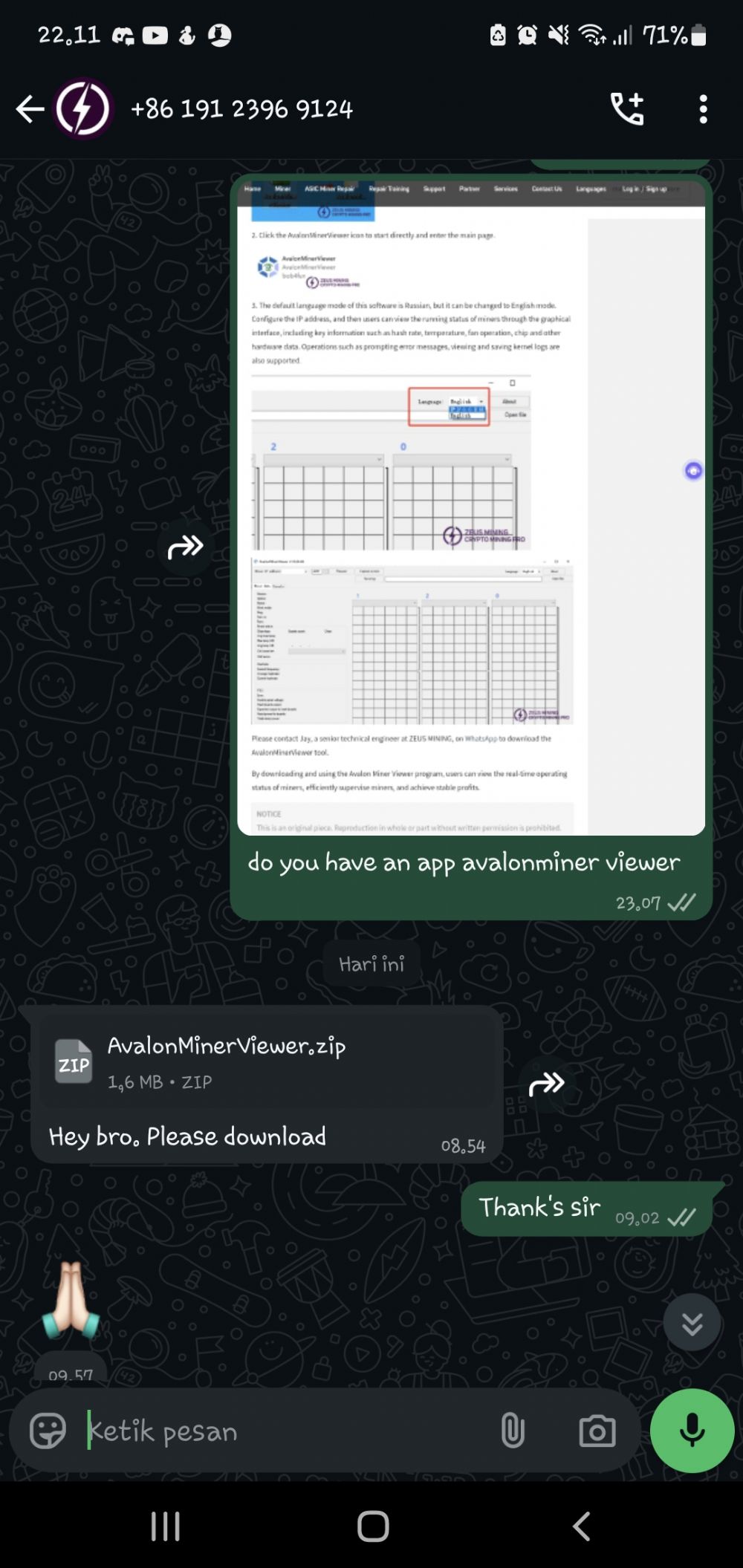Record a voice message with the microphone
The image size is (743, 1568).
692,1431
